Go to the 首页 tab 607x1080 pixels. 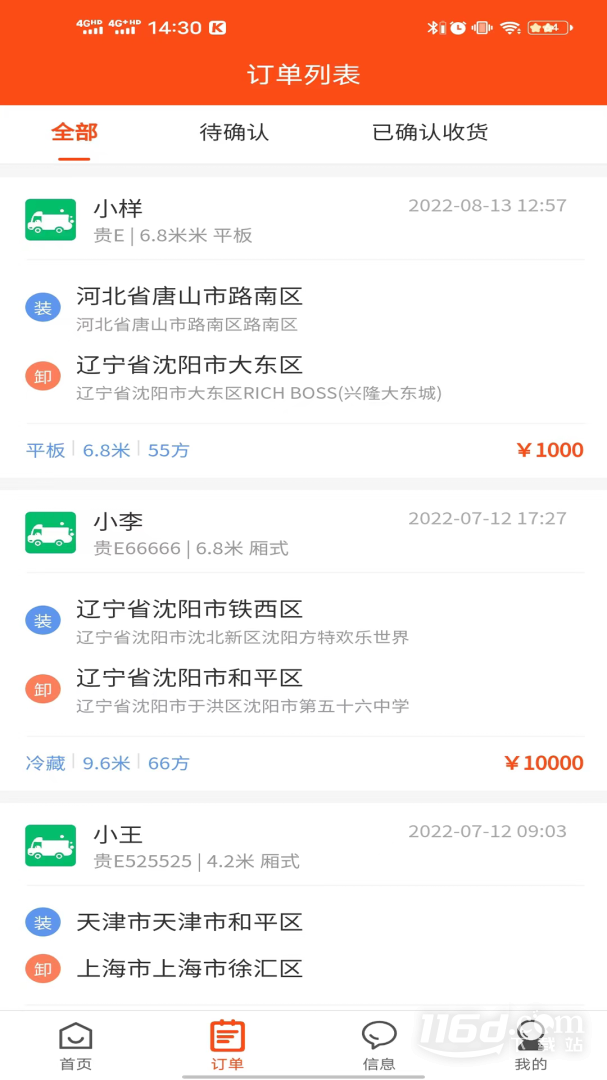click(x=76, y=1046)
